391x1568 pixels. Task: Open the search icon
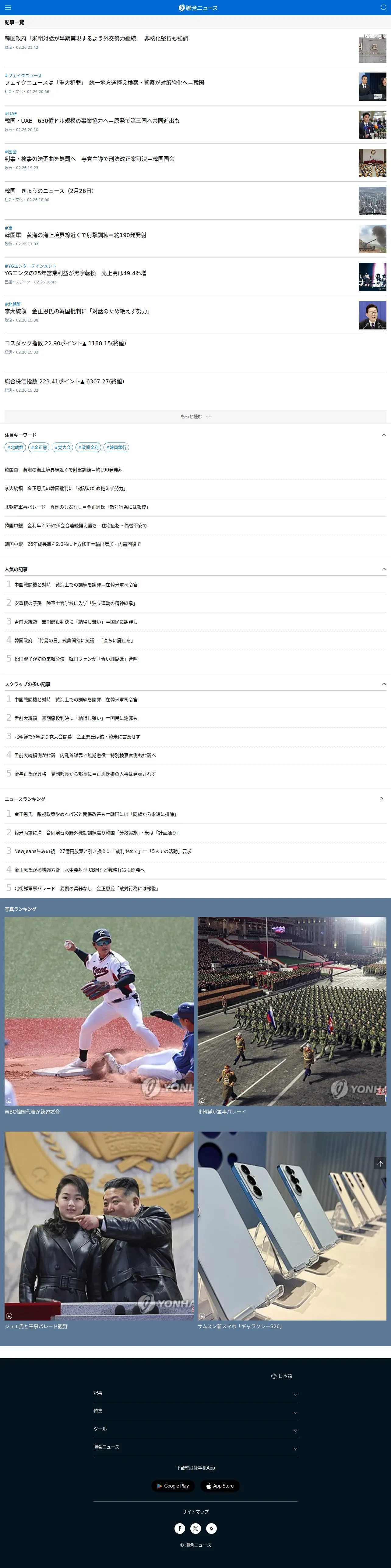click(383, 7)
